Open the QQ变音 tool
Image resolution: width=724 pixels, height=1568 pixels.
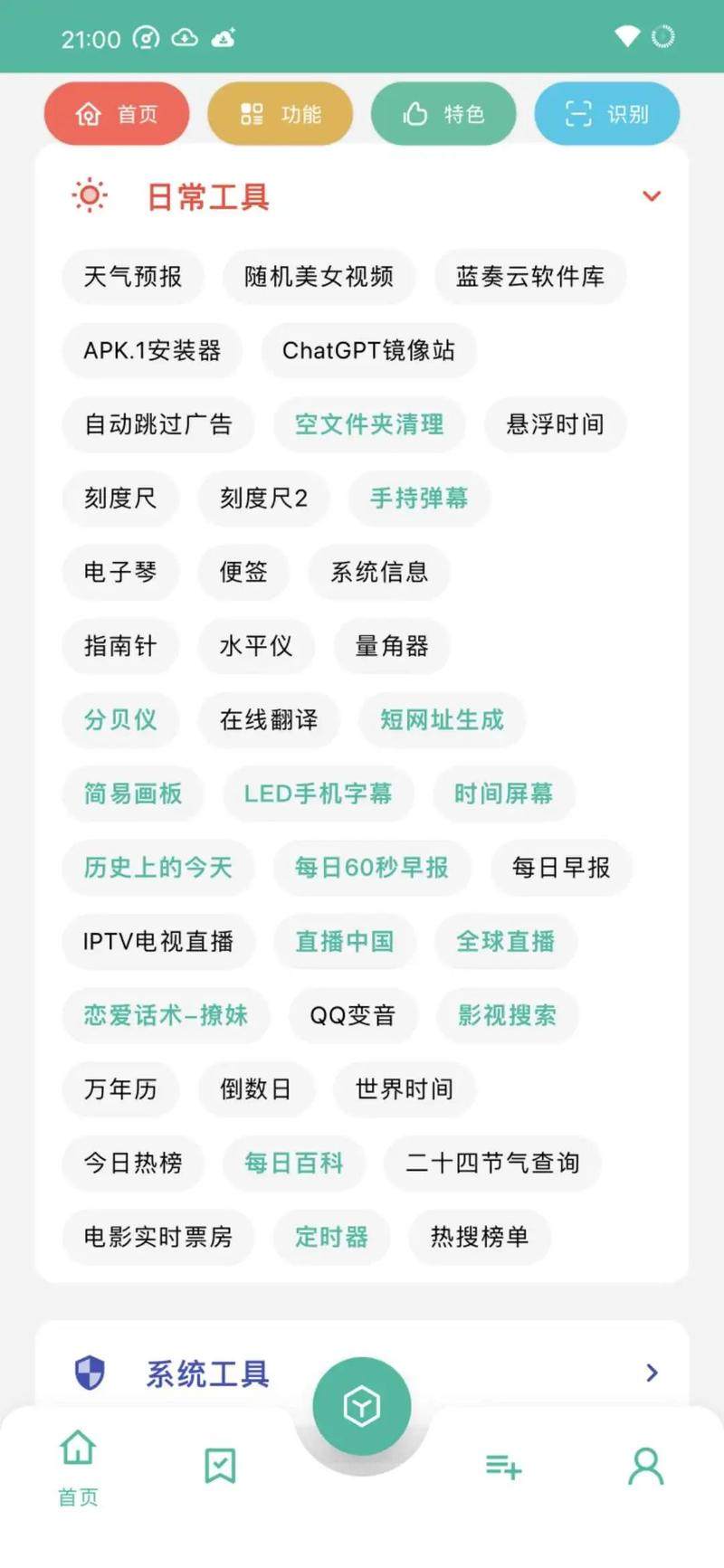[352, 1015]
